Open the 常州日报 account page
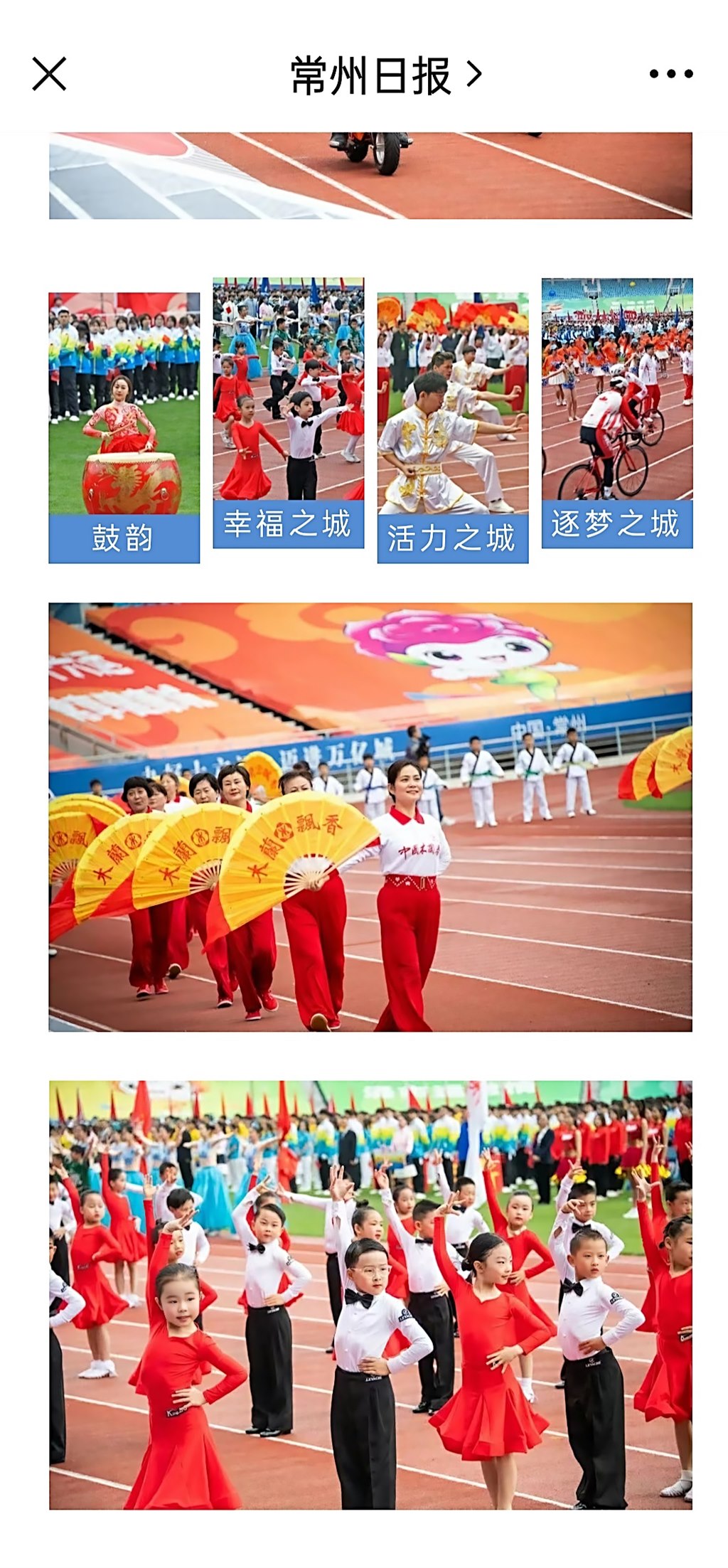Screen dimensions: 728x1568 tap(385, 75)
